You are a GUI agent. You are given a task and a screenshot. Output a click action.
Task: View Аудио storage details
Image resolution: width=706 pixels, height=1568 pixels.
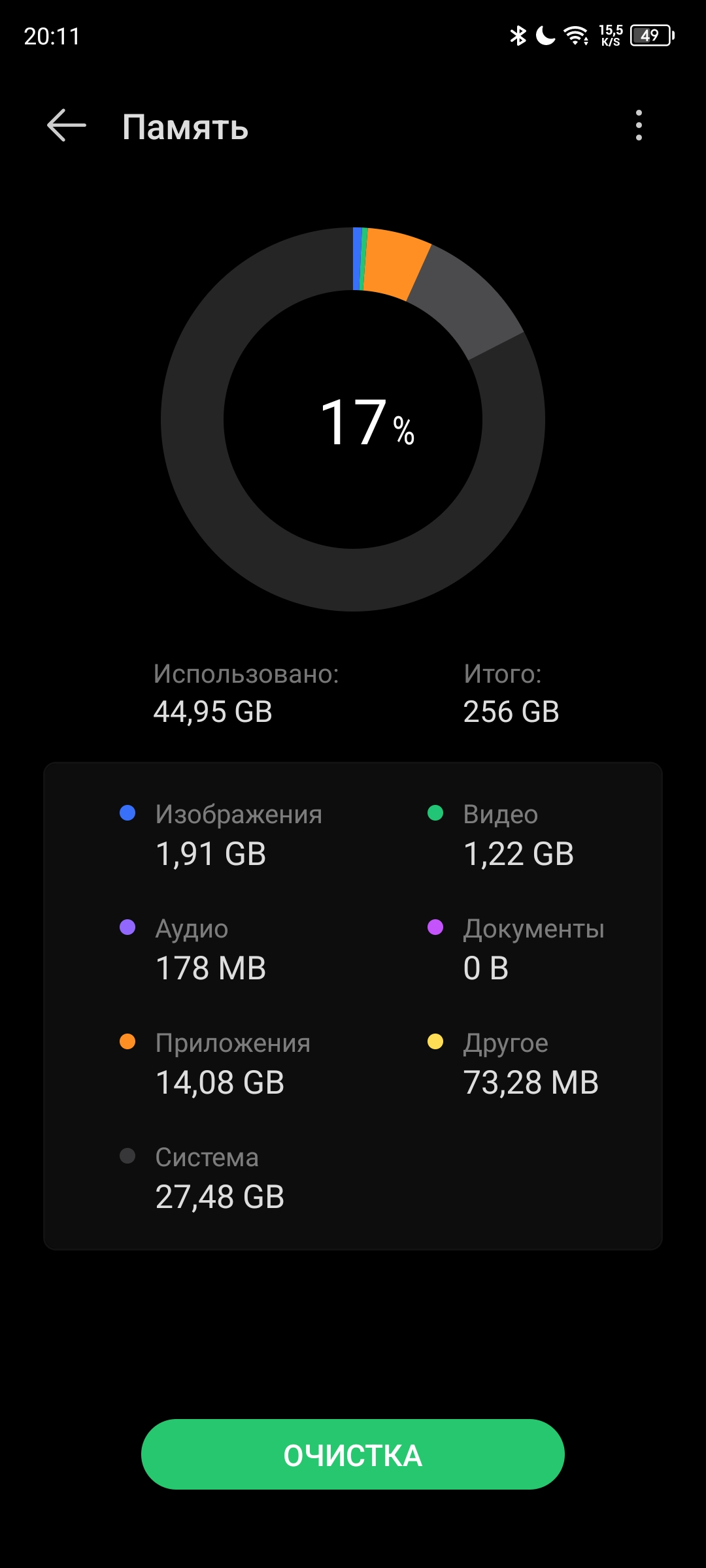(x=193, y=949)
